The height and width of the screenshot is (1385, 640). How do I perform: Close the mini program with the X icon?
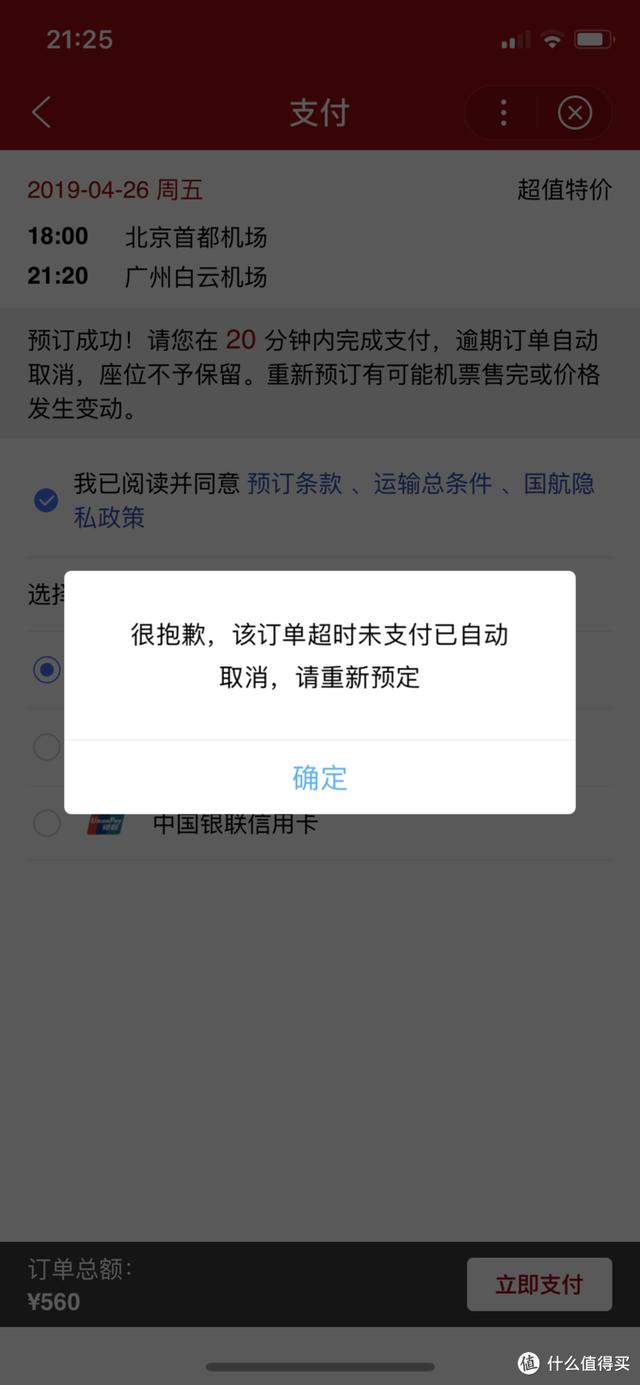pyautogui.click(x=574, y=112)
